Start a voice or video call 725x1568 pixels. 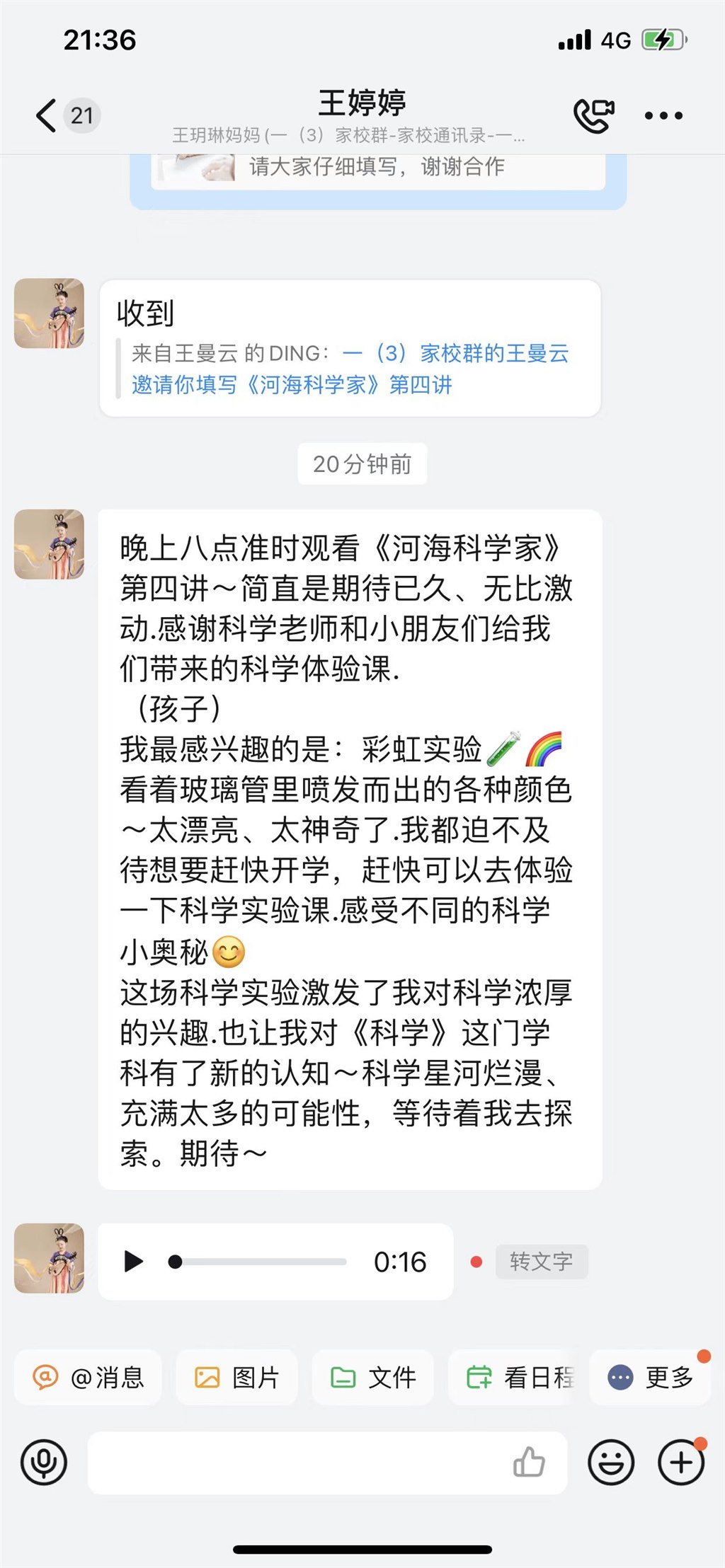(593, 115)
